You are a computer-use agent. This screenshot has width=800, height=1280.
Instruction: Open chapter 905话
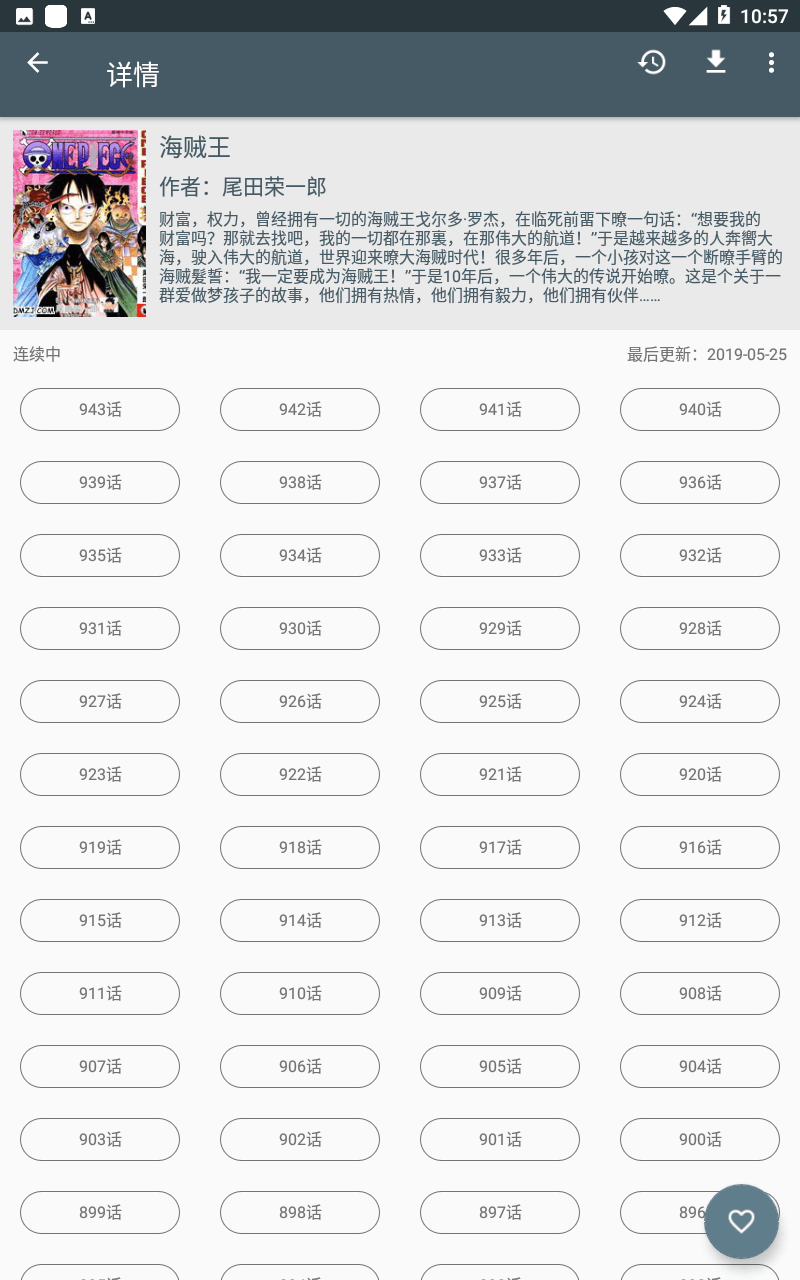[500, 1066]
